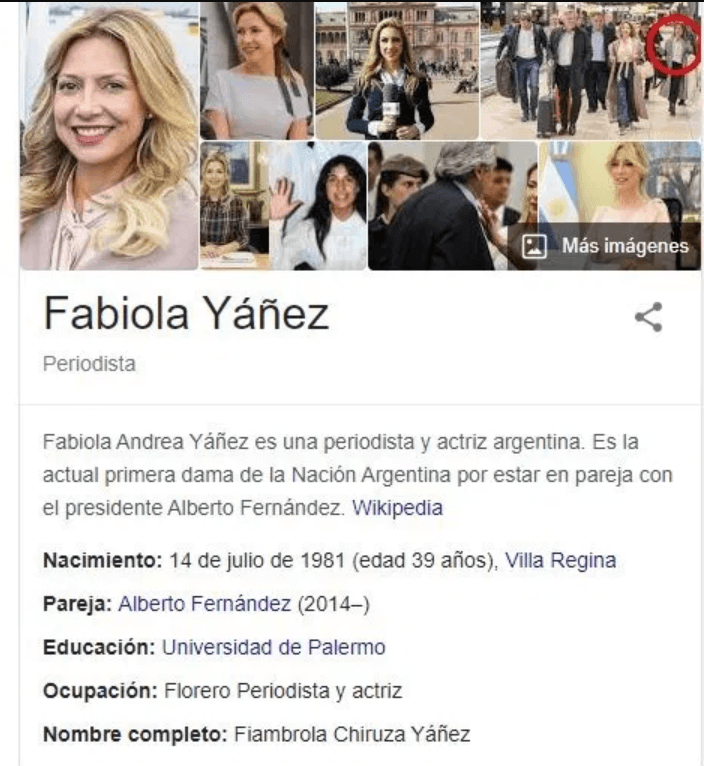
Task: Share the Fabiola Yáñez knowledge panel
Action: [649, 318]
